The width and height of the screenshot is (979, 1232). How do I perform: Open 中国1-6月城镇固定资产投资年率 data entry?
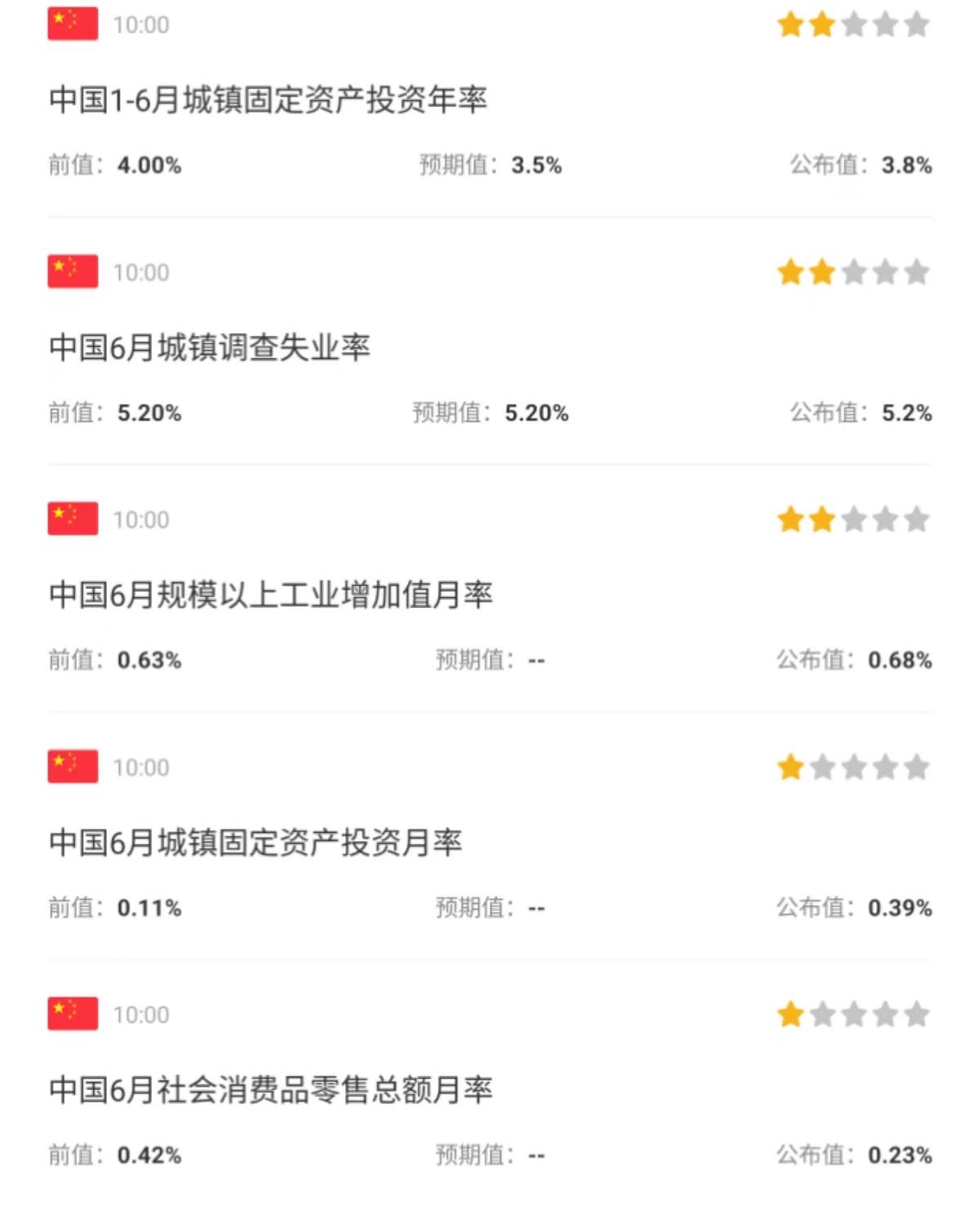(268, 100)
